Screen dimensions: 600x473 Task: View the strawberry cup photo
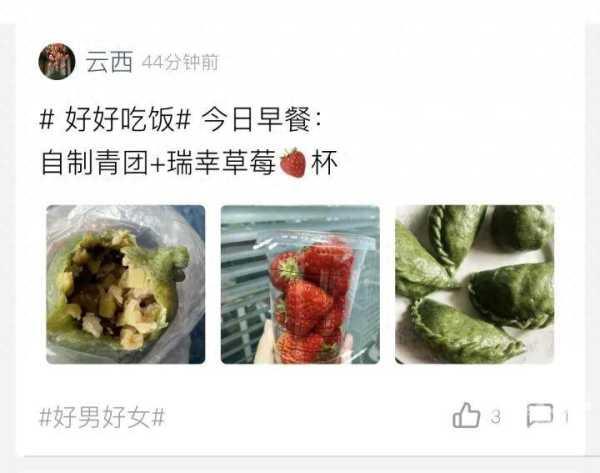[300, 284]
